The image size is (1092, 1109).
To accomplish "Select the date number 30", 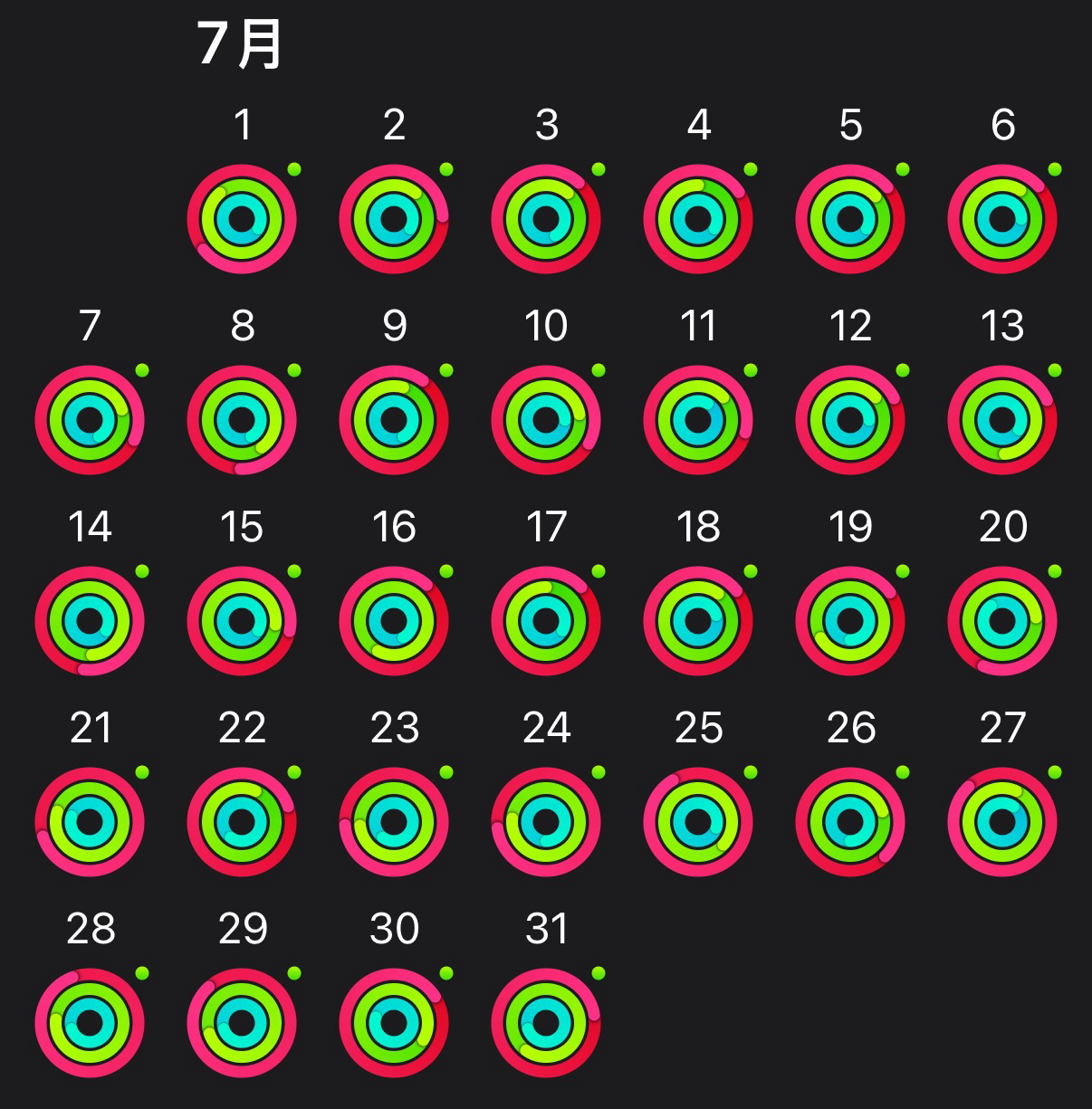I will (394, 926).
